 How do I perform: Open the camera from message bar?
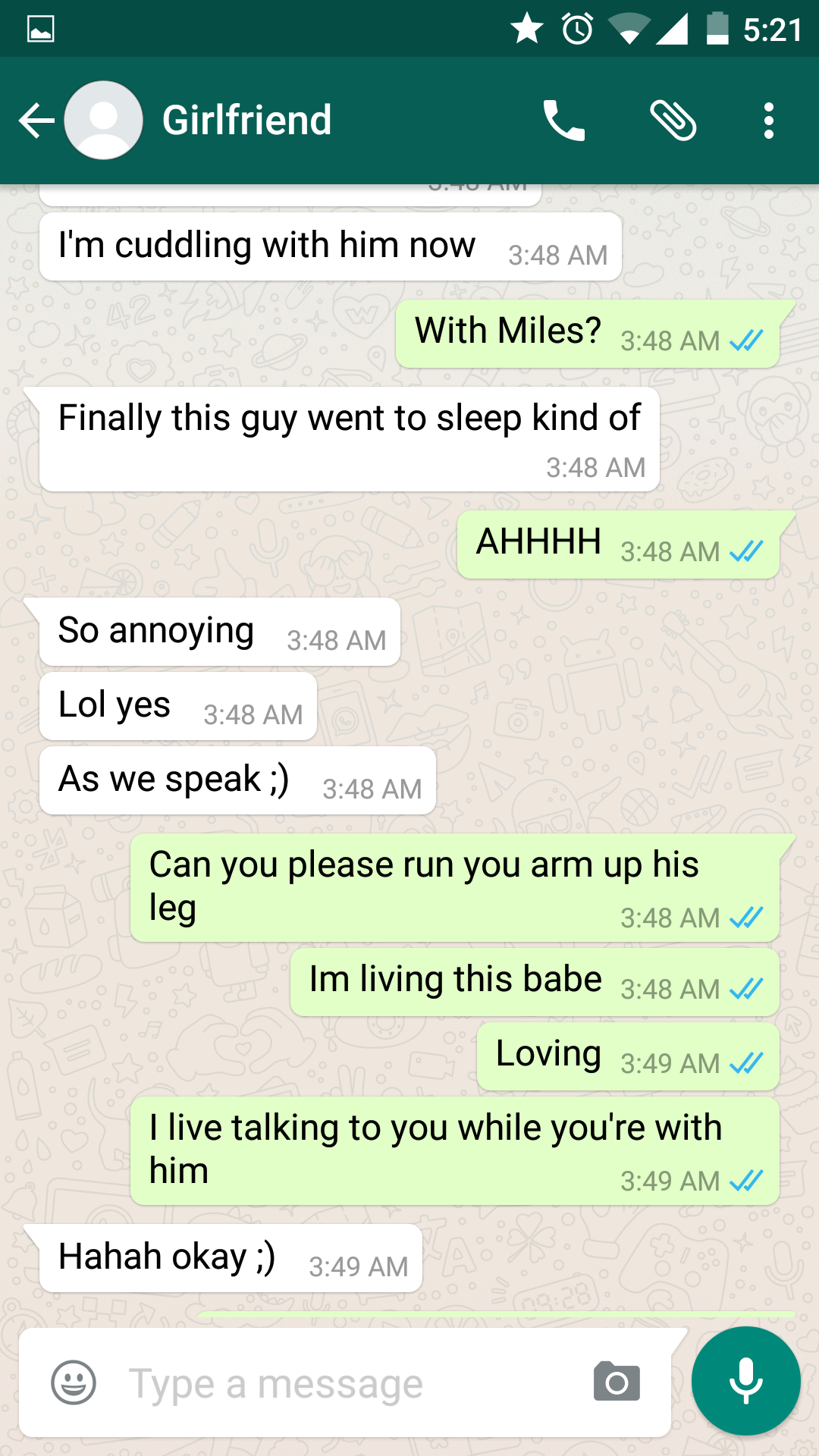(x=617, y=1382)
